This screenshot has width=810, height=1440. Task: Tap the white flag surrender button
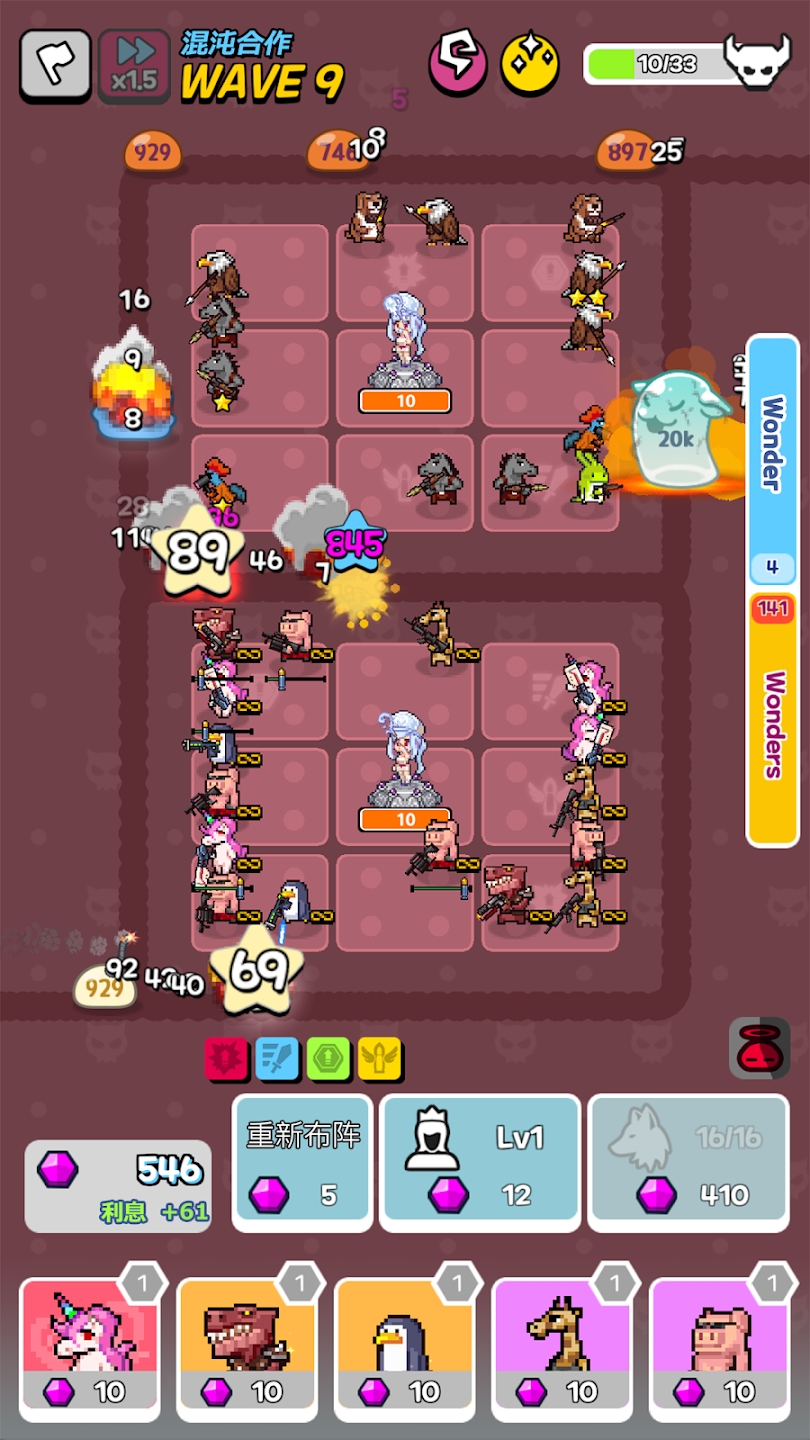tap(55, 65)
